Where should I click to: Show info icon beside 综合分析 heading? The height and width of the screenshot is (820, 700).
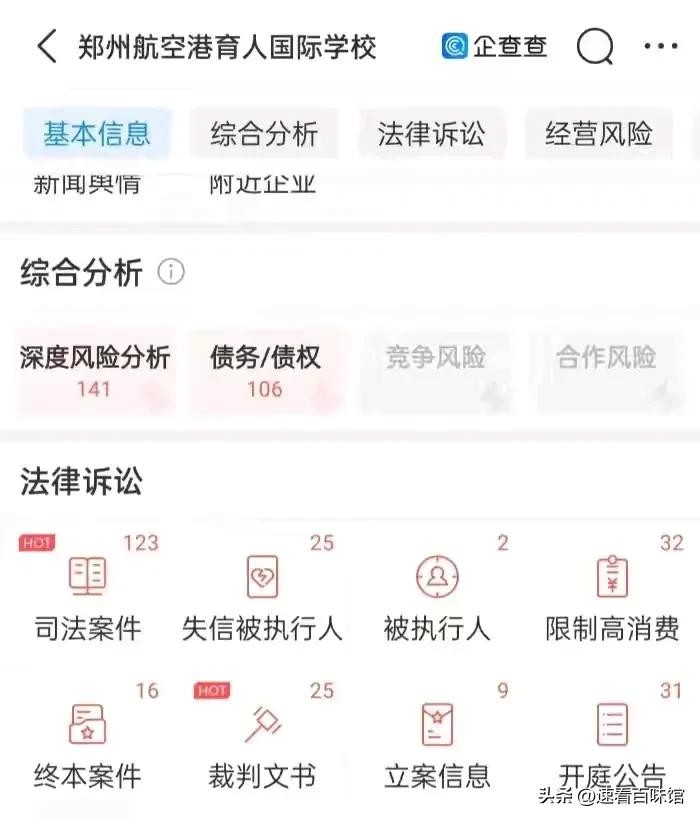click(171, 272)
